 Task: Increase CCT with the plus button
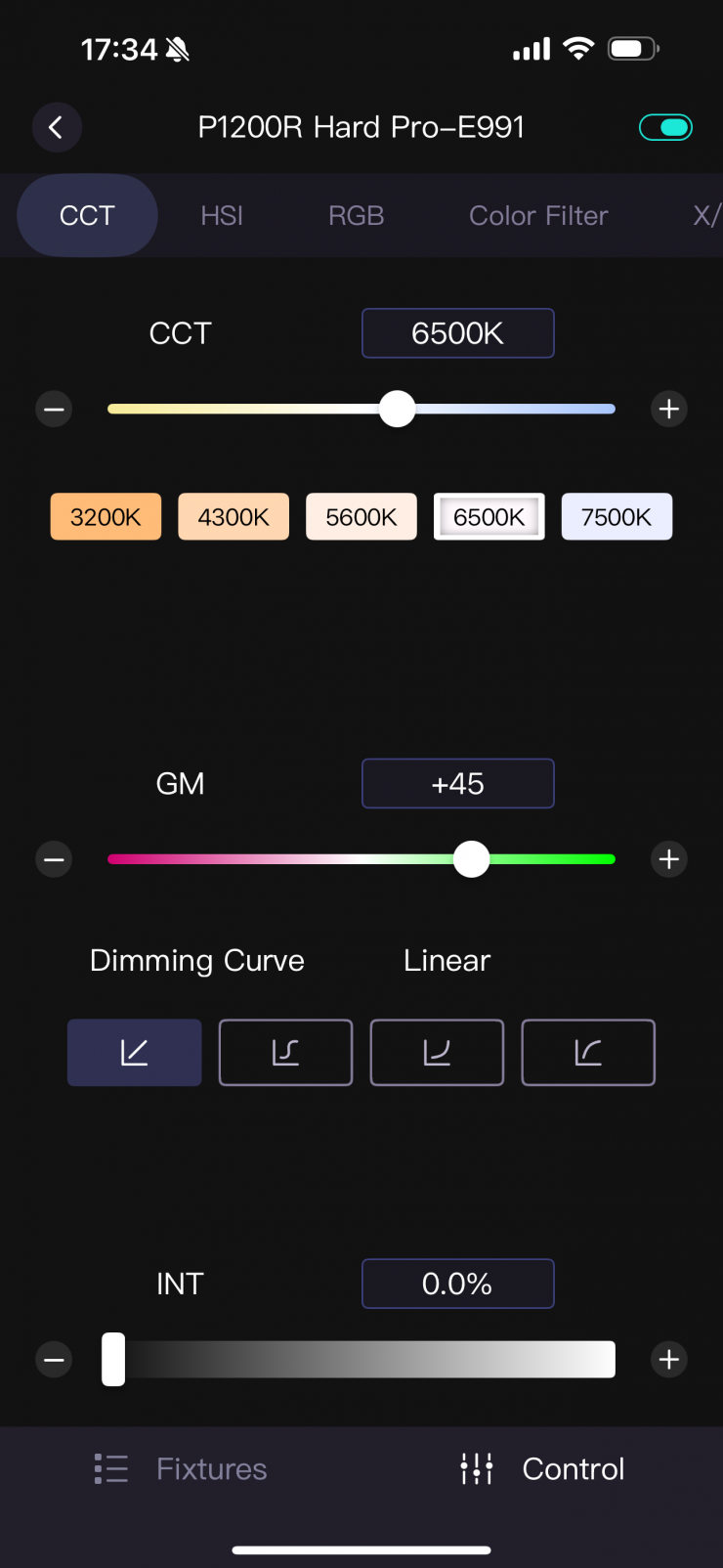tap(669, 409)
